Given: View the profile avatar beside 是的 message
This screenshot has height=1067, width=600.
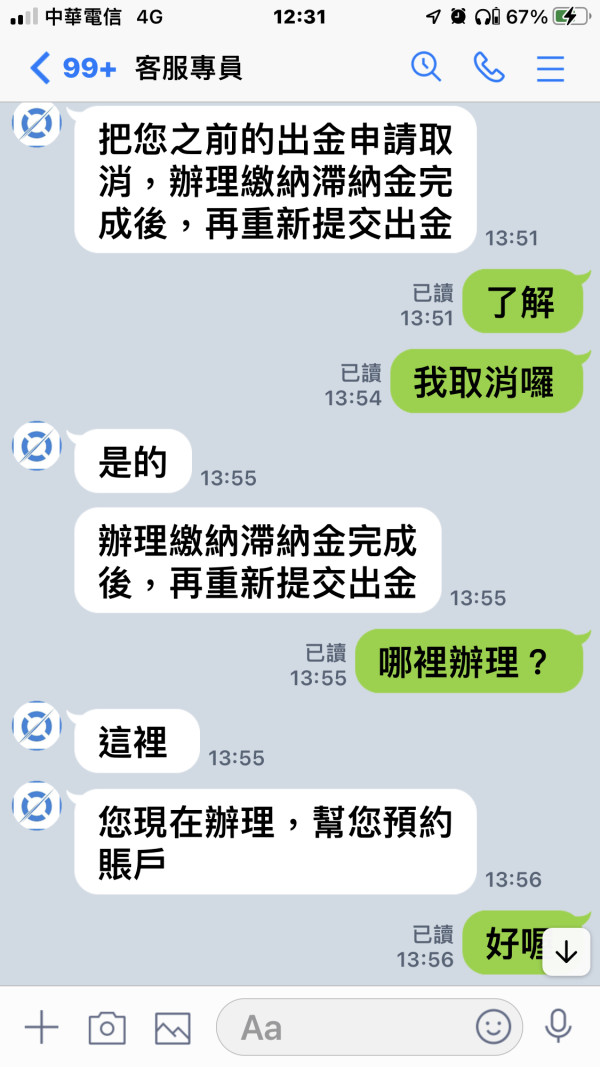Looking at the screenshot, I should pos(37,445).
